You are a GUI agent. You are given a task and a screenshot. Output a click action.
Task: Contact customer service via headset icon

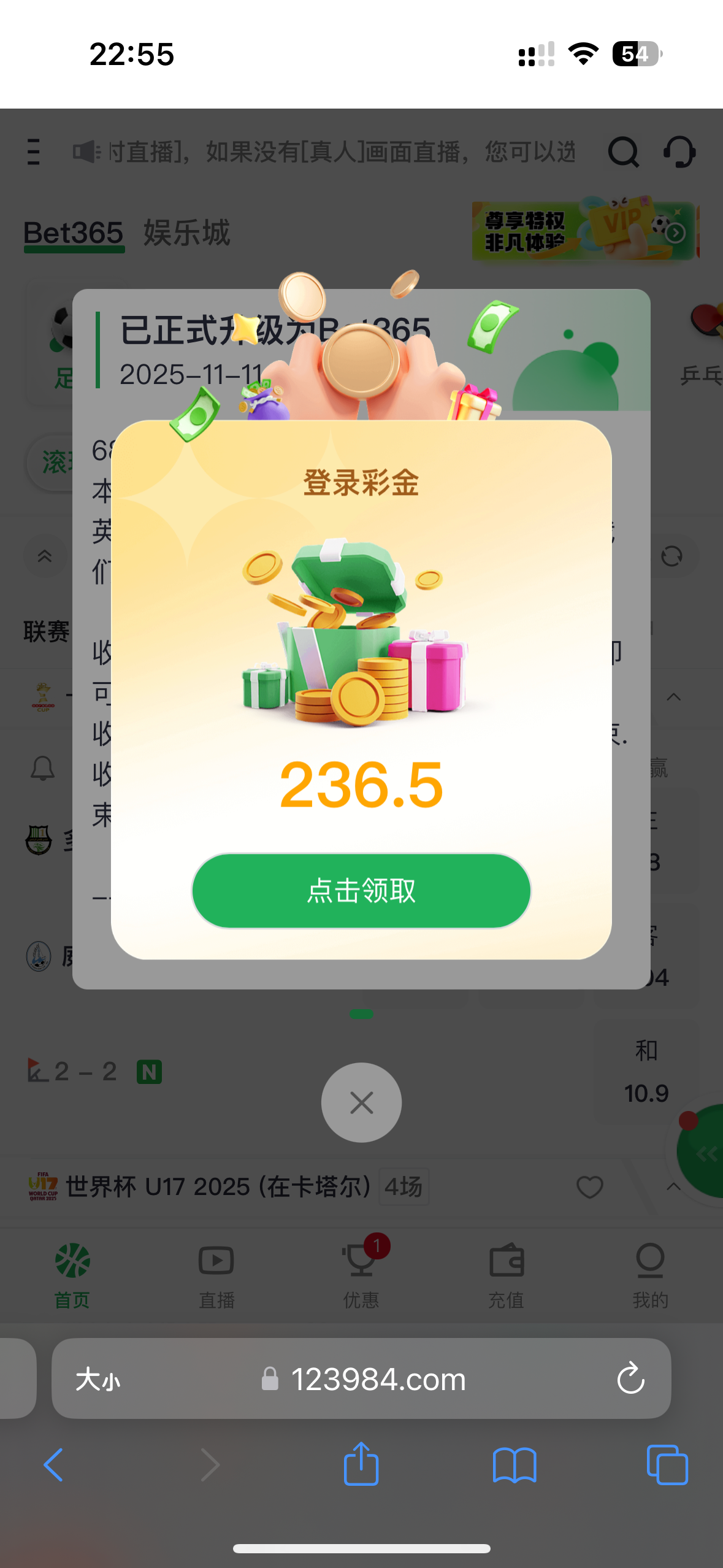[x=679, y=153]
